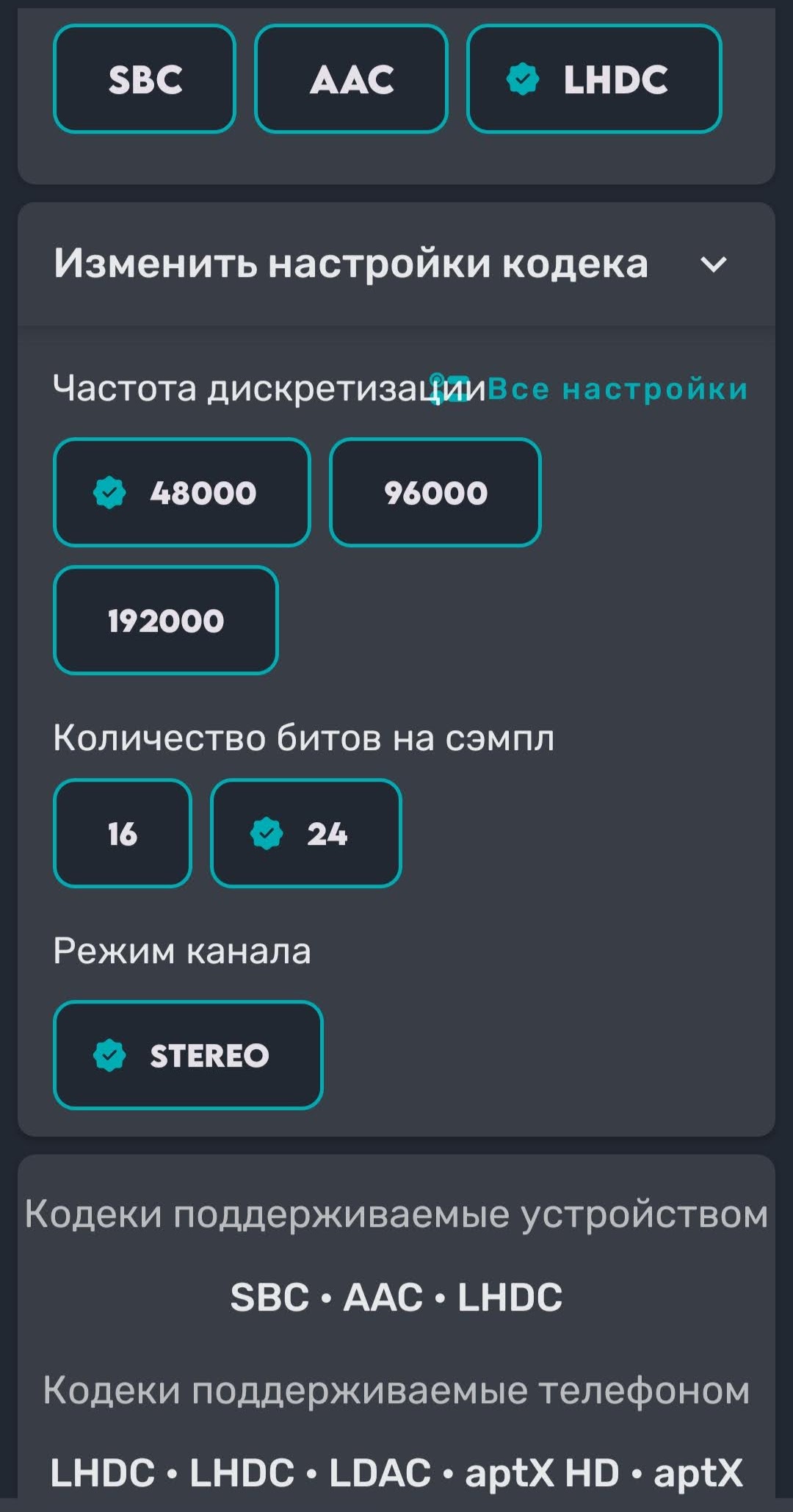The width and height of the screenshot is (793, 1512).
Task: Select 16 bits per sample
Action: click(x=123, y=833)
